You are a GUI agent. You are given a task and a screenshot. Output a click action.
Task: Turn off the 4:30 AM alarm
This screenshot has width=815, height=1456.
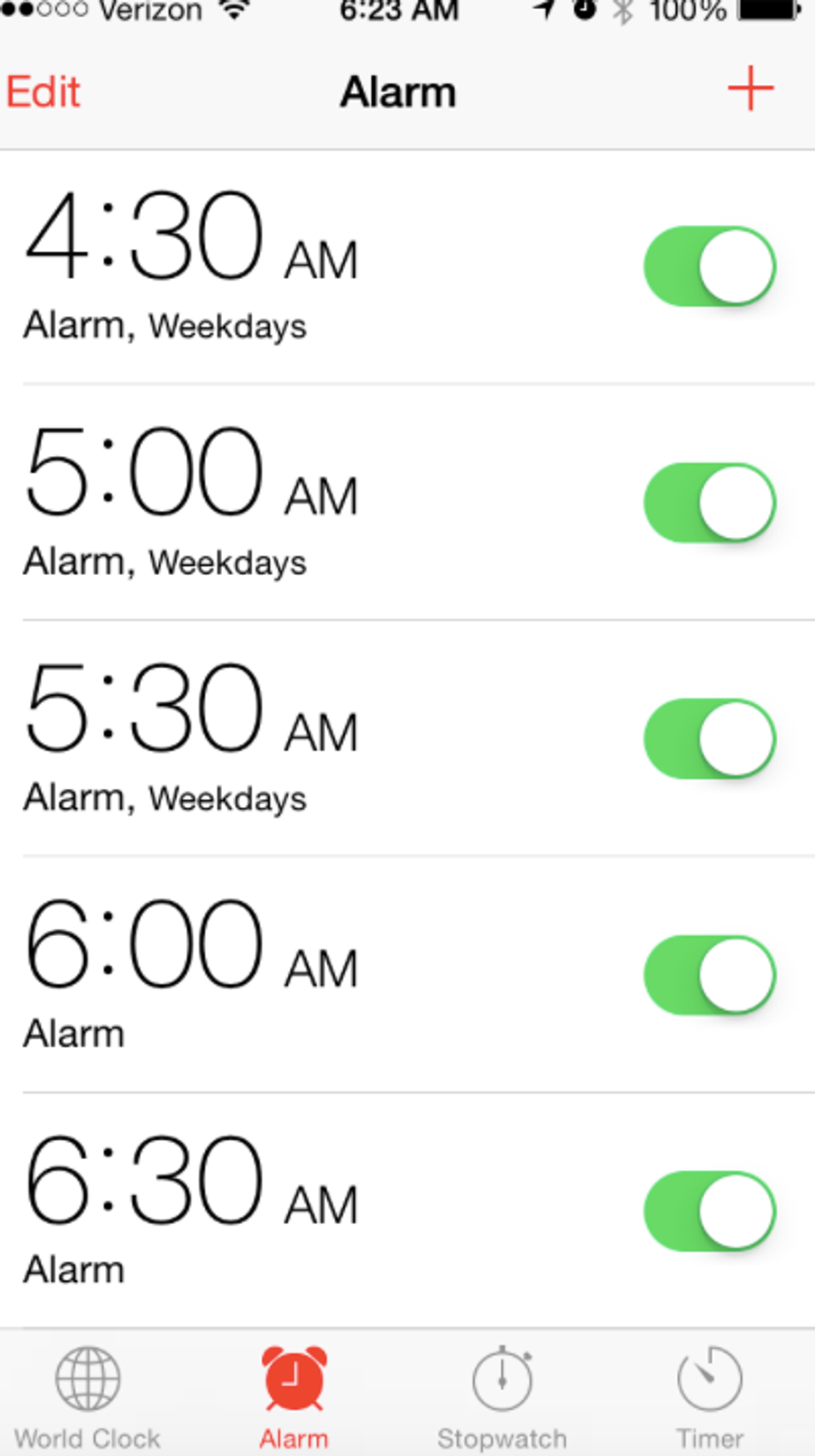pos(710,266)
